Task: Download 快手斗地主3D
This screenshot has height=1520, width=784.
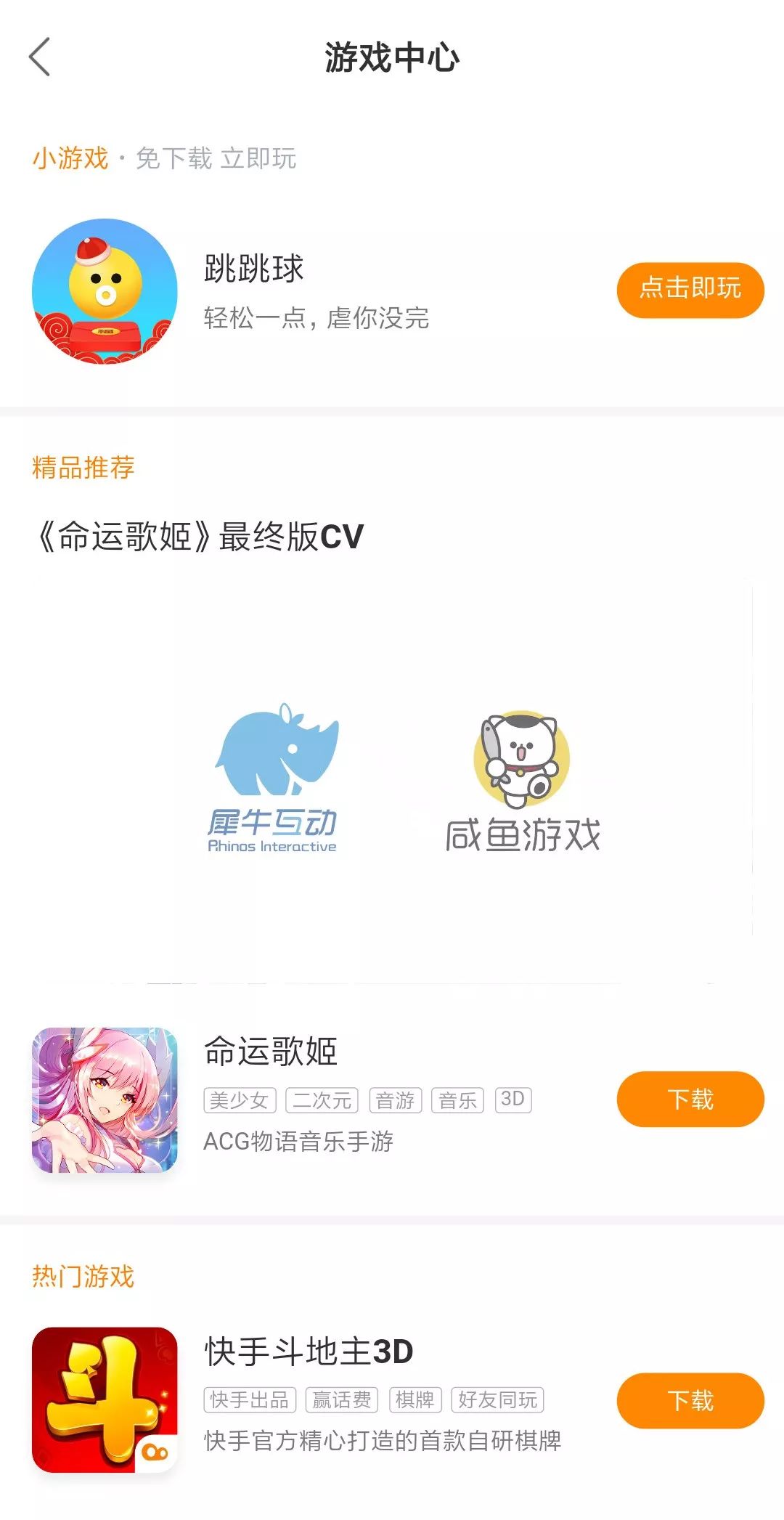Action: tap(690, 1400)
